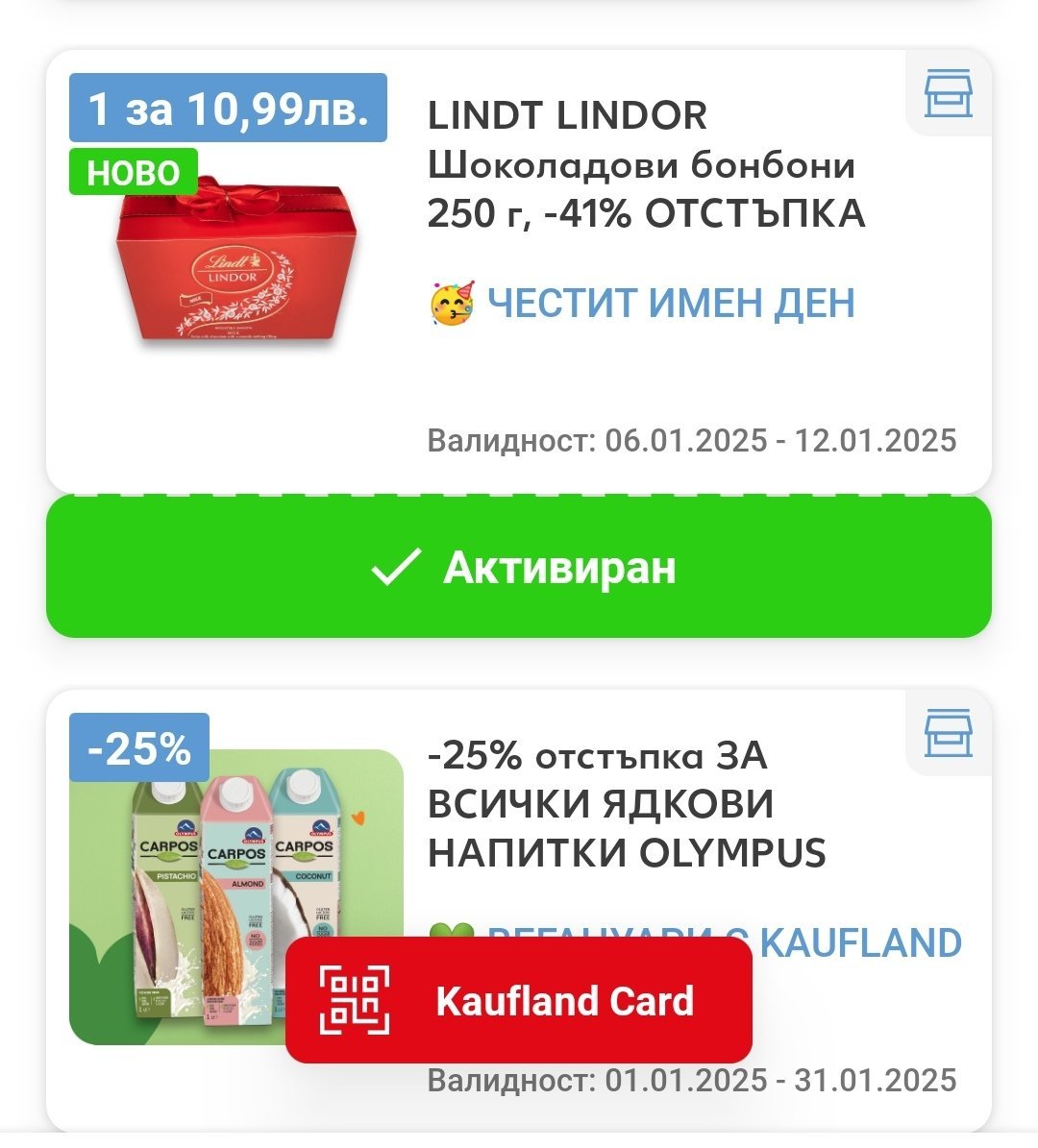Tap the store icon on the OLYMPUS coupon
The height and width of the screenshot is (1148, 1038).
coord(948,734)
